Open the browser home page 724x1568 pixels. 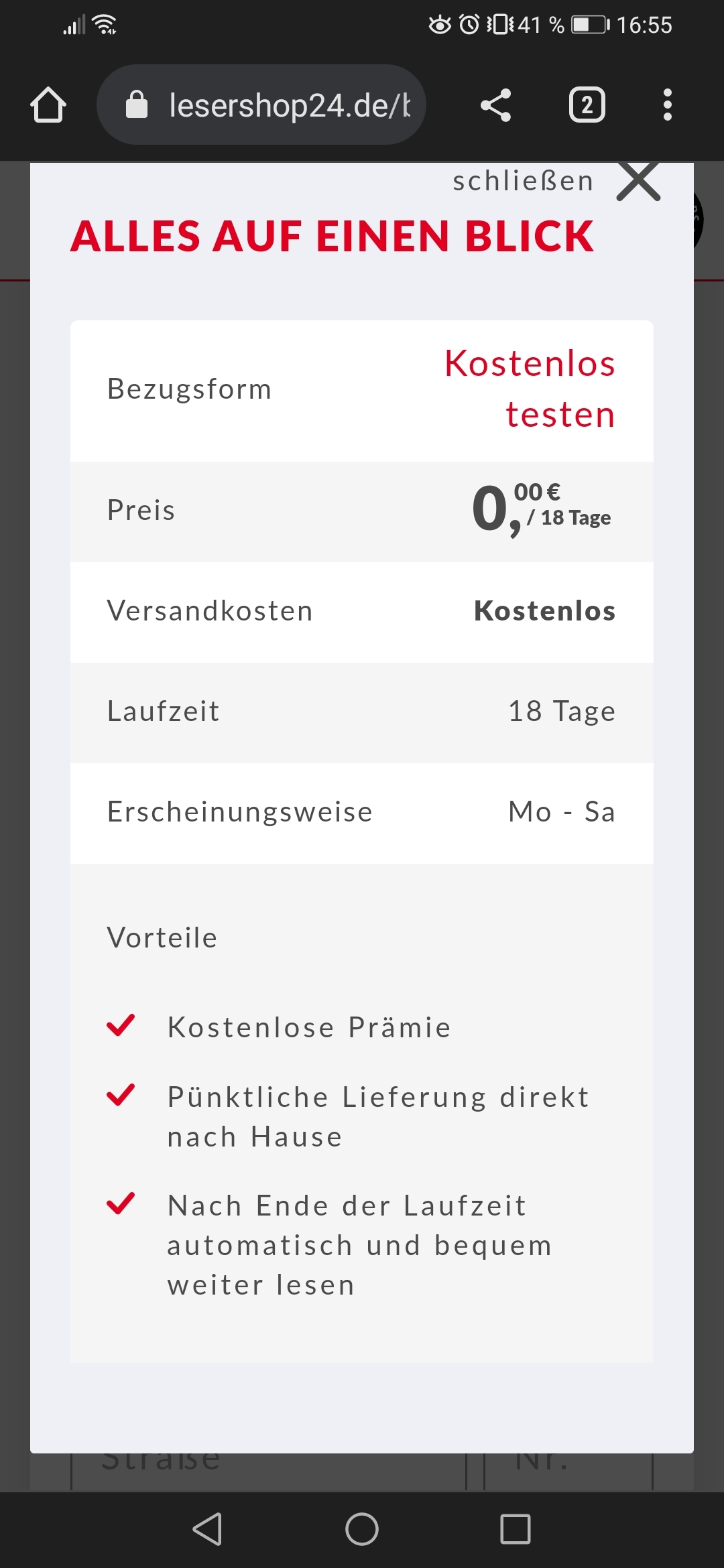click(48, 105)
